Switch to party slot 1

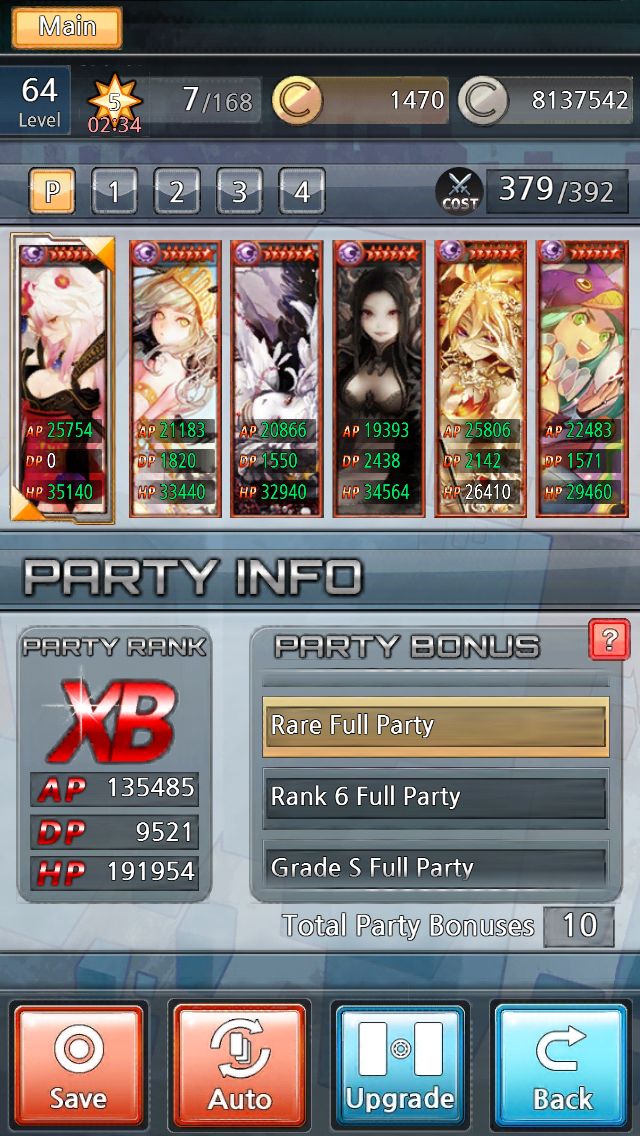[114, 191]
